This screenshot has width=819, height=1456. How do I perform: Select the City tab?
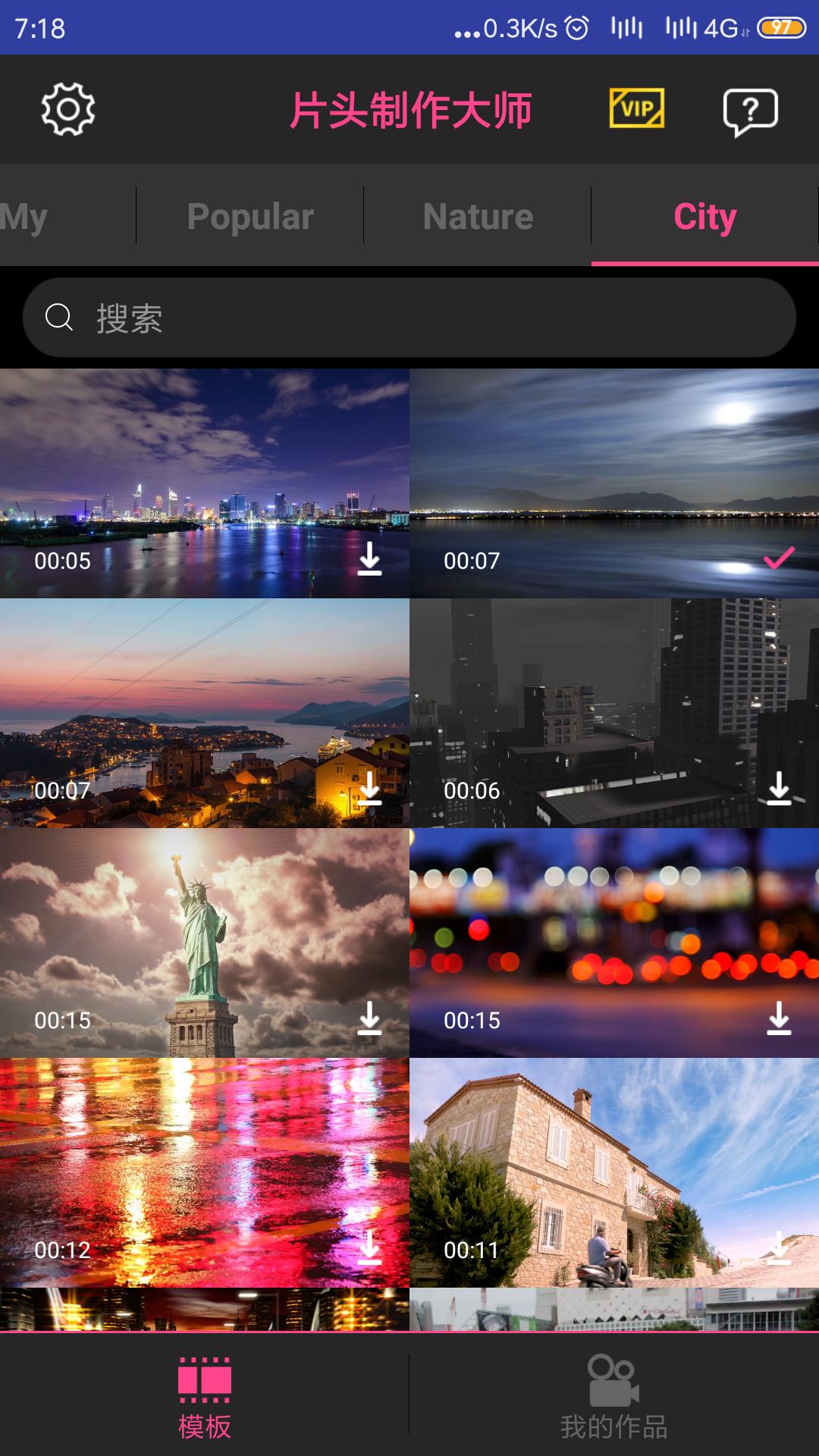[704, 217]
